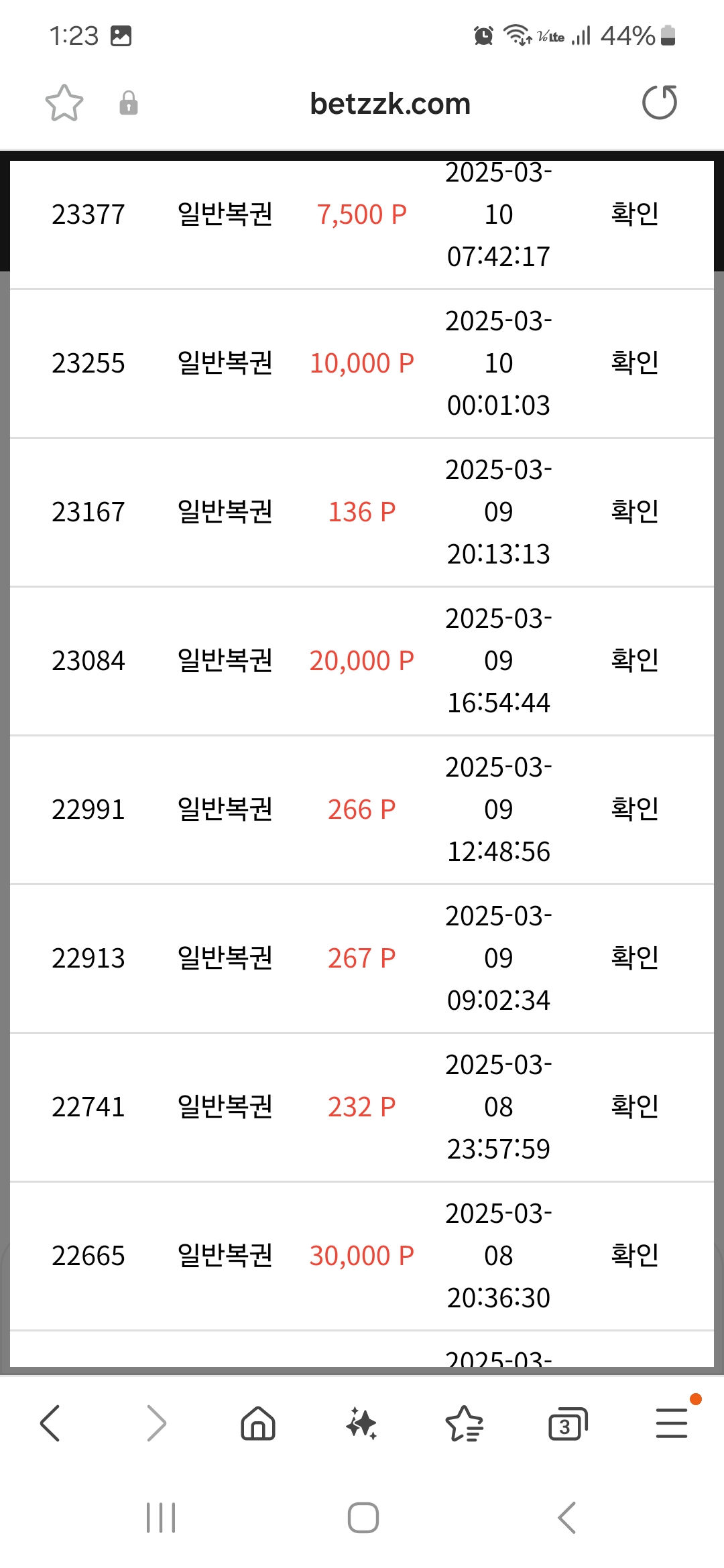Open the browser hamburger menu
Image resolution: width=724 pixels, height=1568 pixels.
coord(672,1423)
